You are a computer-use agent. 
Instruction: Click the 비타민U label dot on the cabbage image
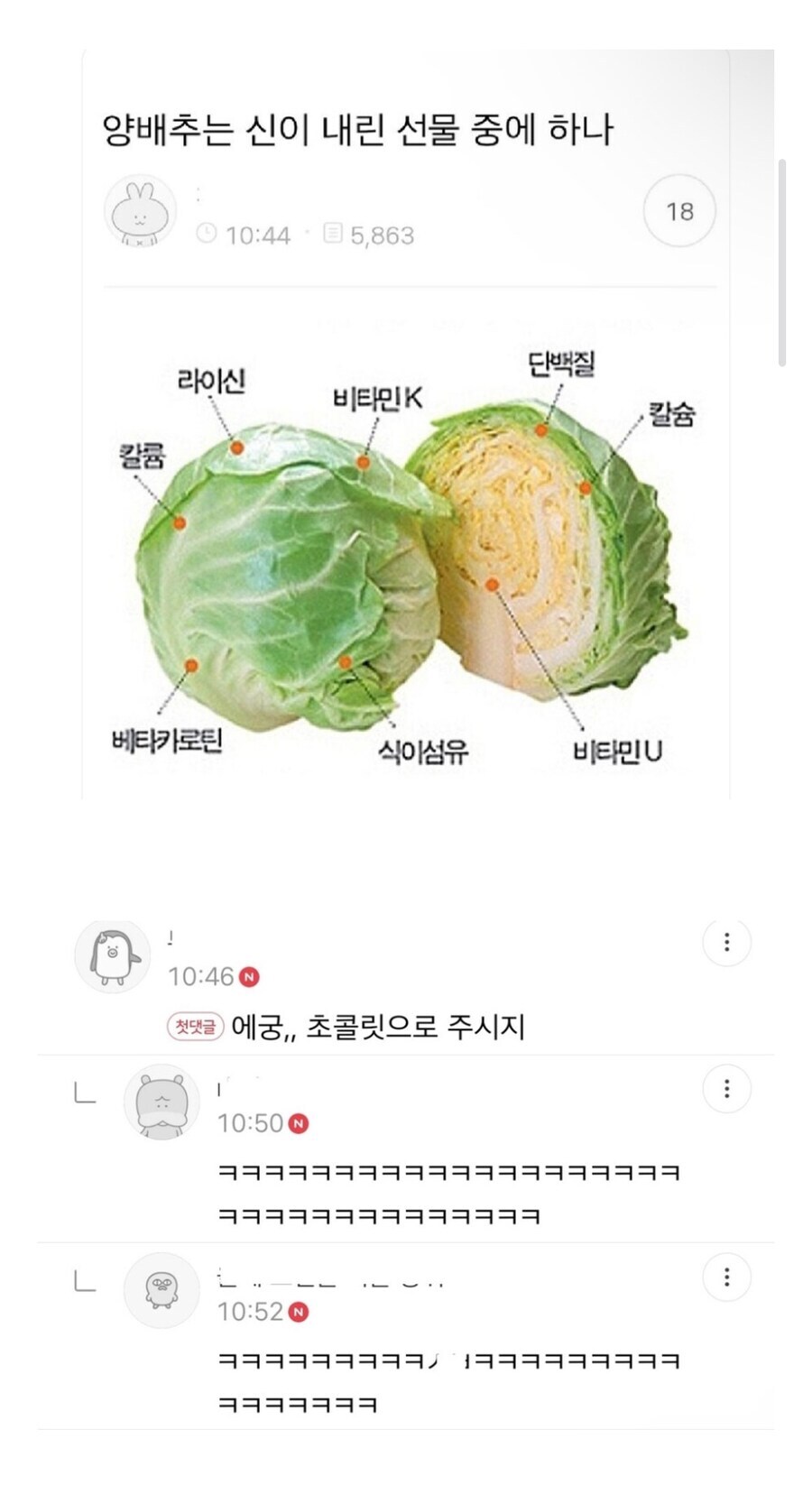click(x=494, y=586)
